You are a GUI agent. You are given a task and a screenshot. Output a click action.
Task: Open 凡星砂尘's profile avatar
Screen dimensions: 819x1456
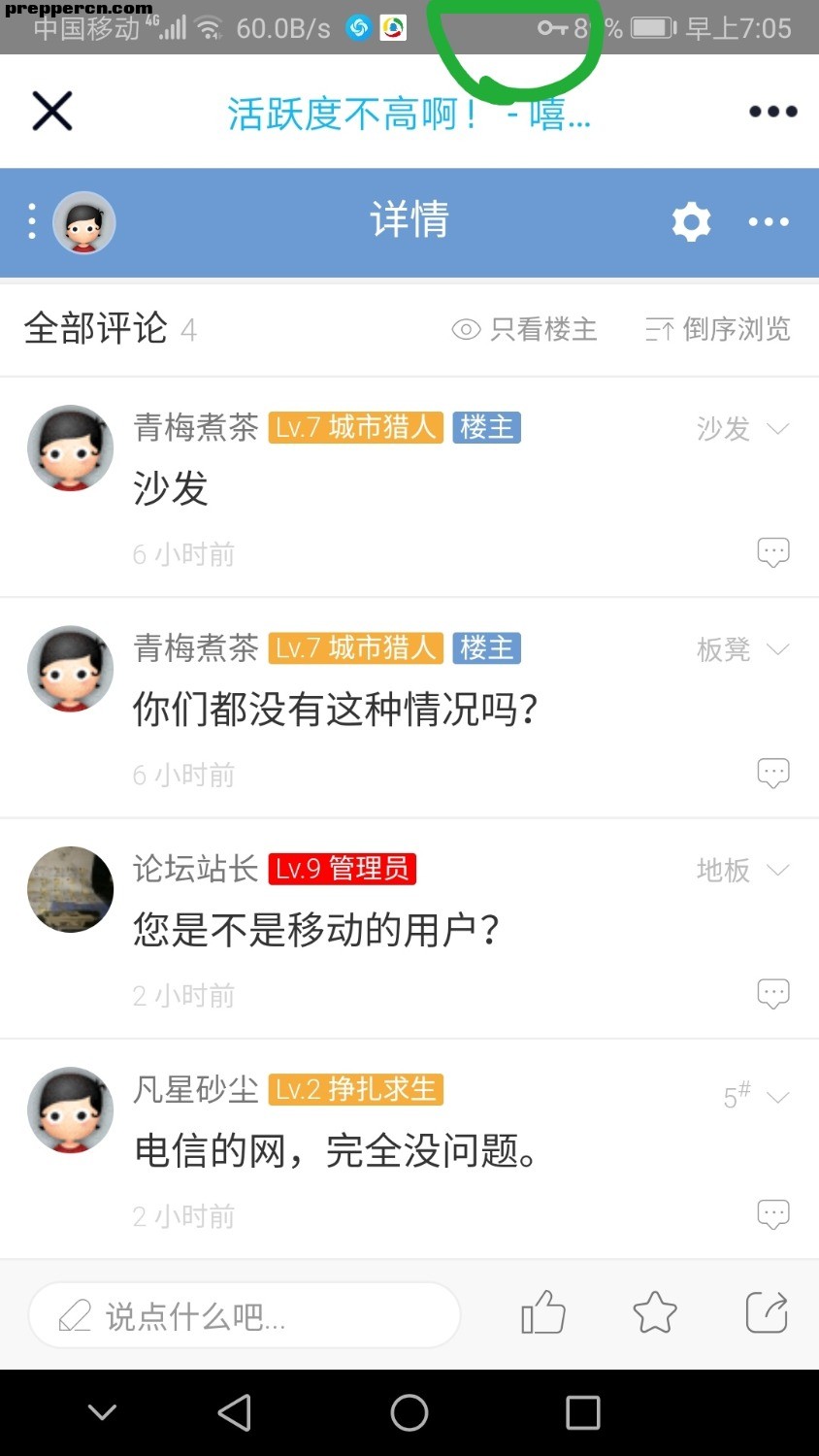pos(71,1109)
